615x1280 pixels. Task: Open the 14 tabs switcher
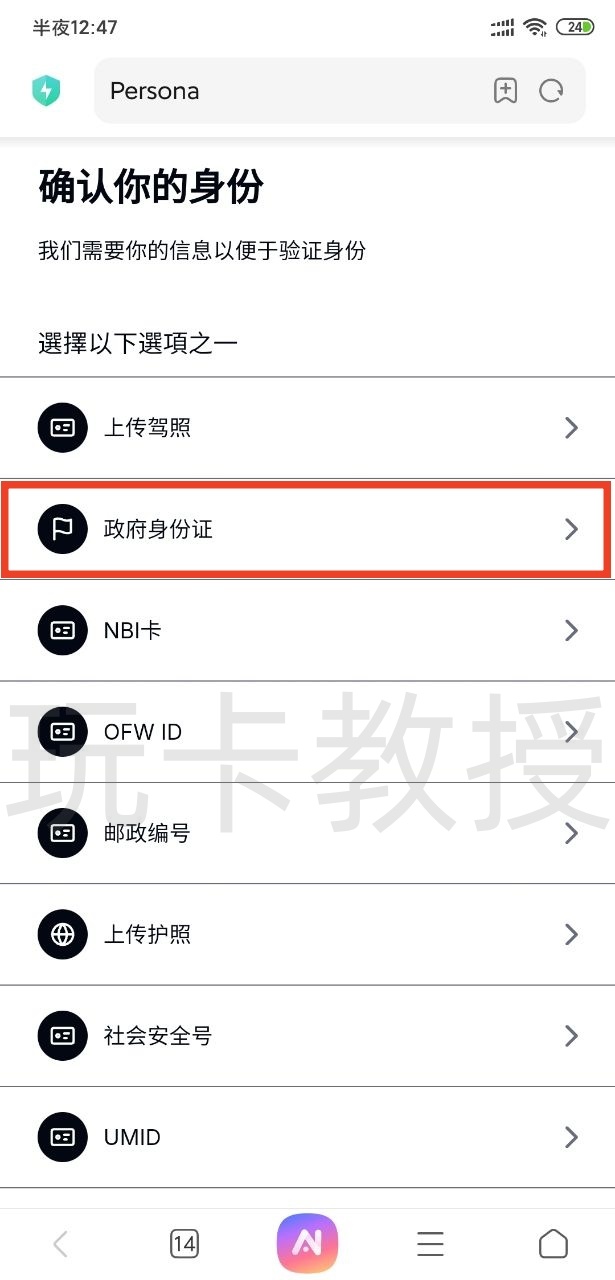tap(184, 1243)
